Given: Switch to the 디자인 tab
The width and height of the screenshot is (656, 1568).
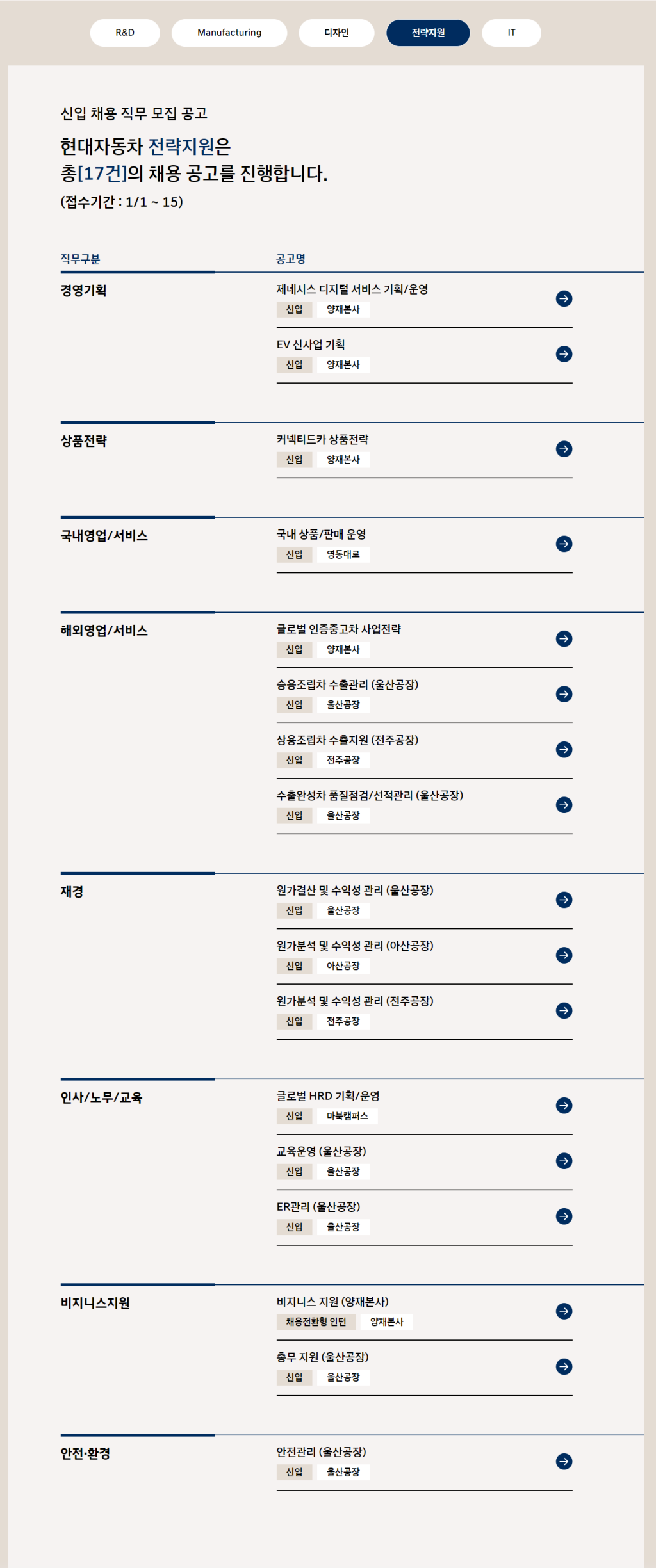Looking at the screenshot, I should point(336,33).
